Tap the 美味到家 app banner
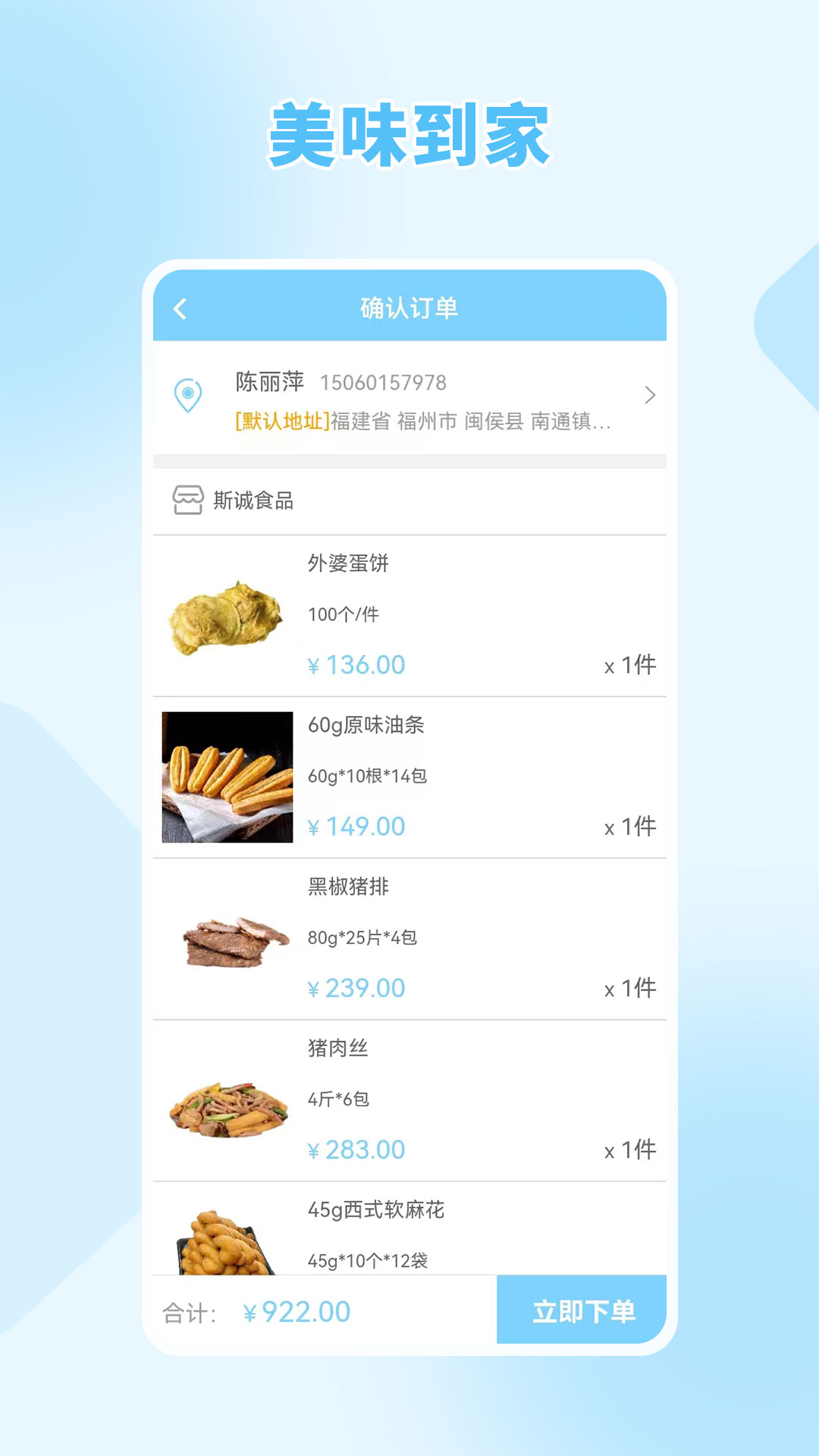 pyautogui.click(x=409, y=134)
